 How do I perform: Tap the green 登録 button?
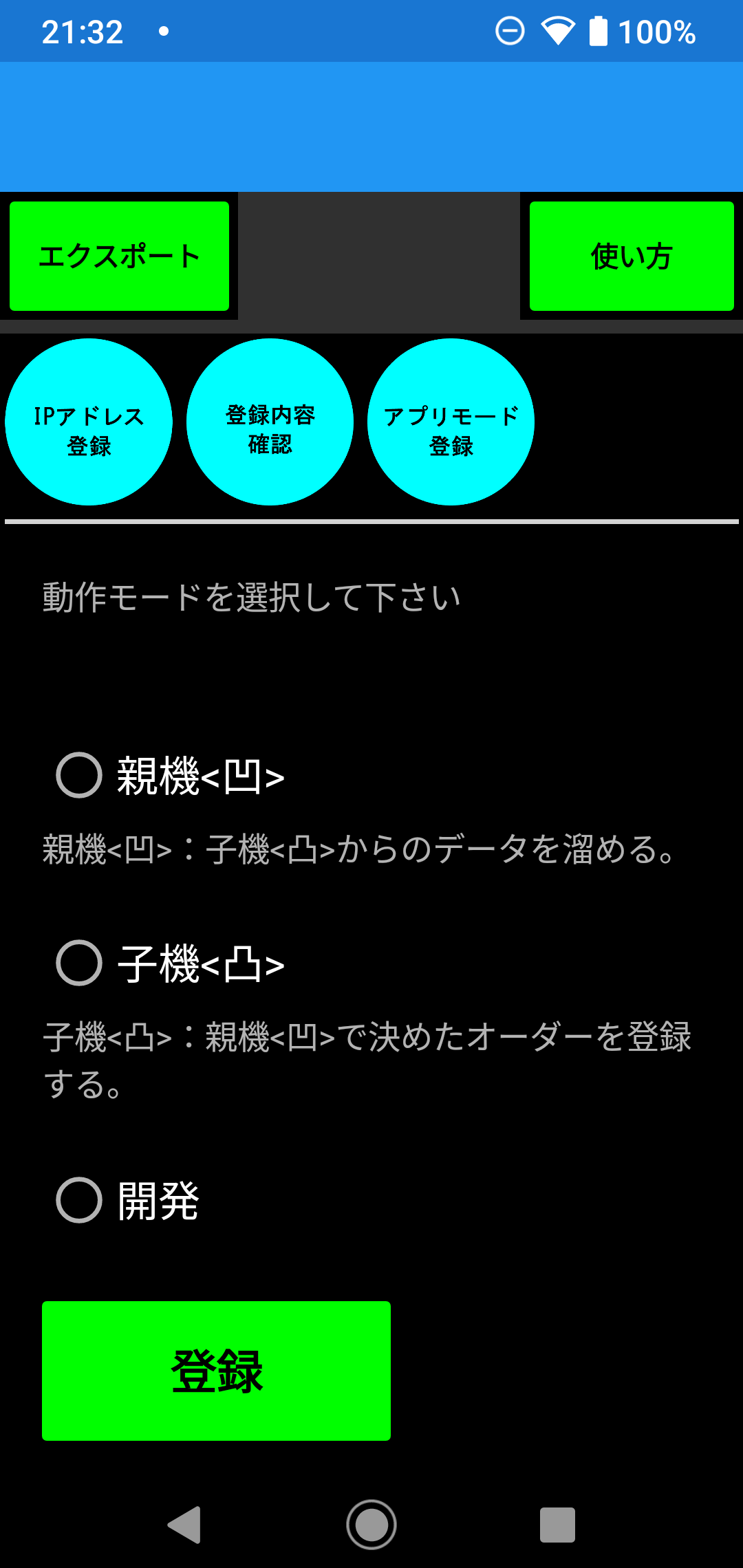(216, 1371)
